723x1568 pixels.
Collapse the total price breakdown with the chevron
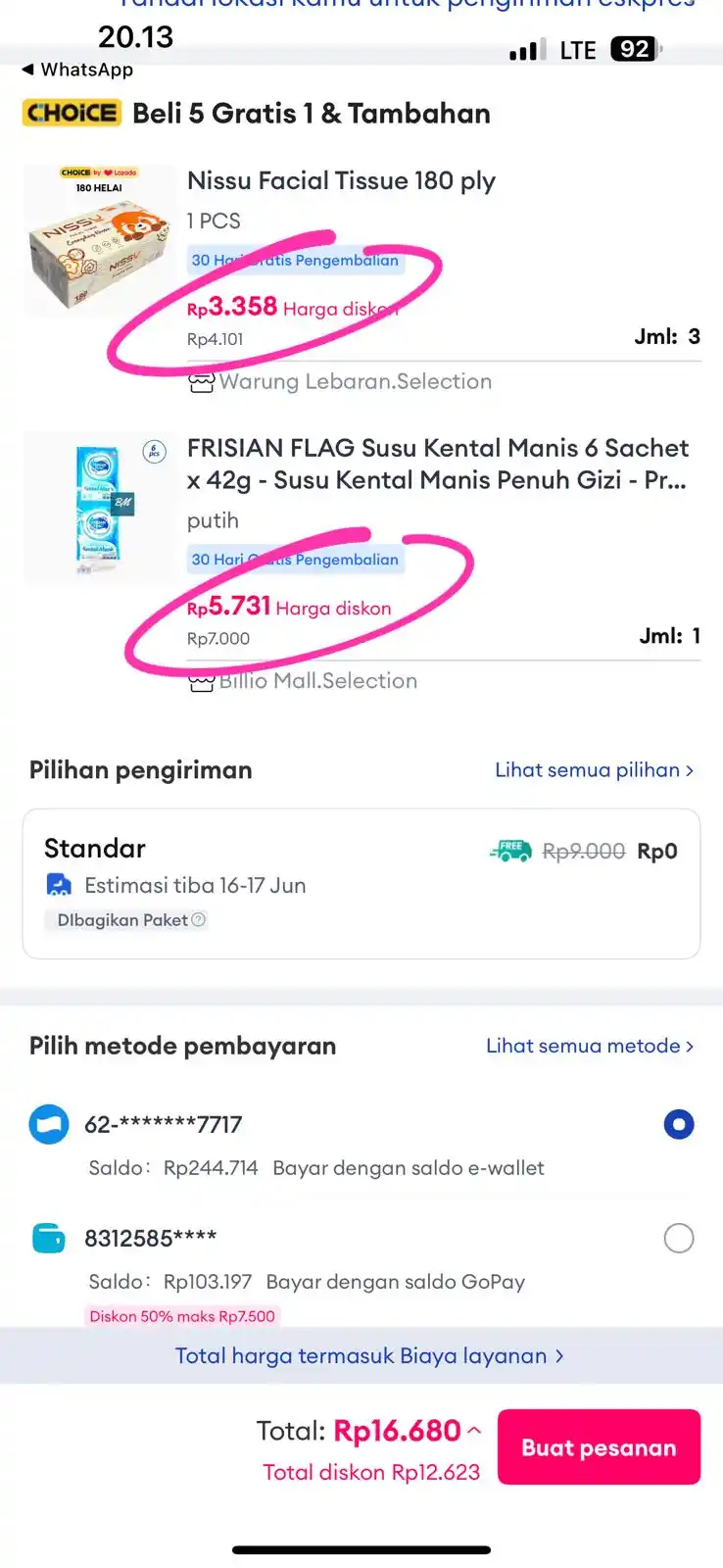474,1430
